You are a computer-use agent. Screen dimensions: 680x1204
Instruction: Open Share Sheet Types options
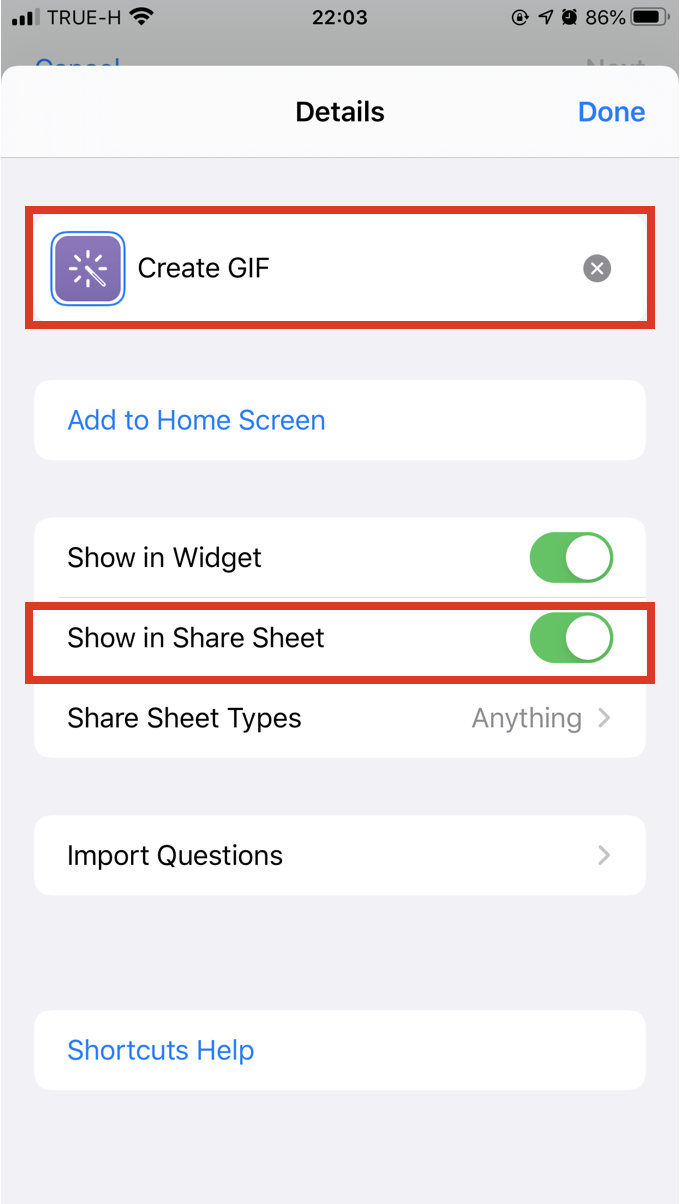[340, 718]
